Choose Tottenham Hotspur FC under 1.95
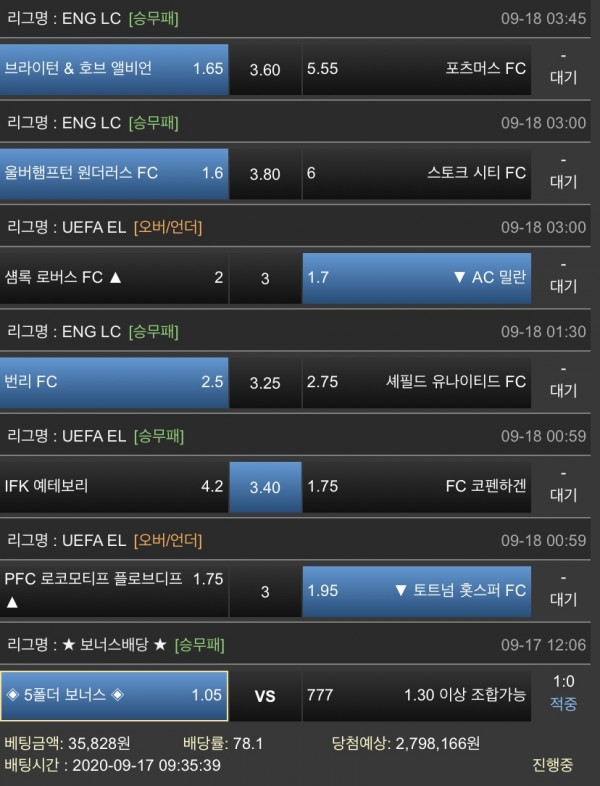This screenshot has height=786, width=600. pos(417,591)
